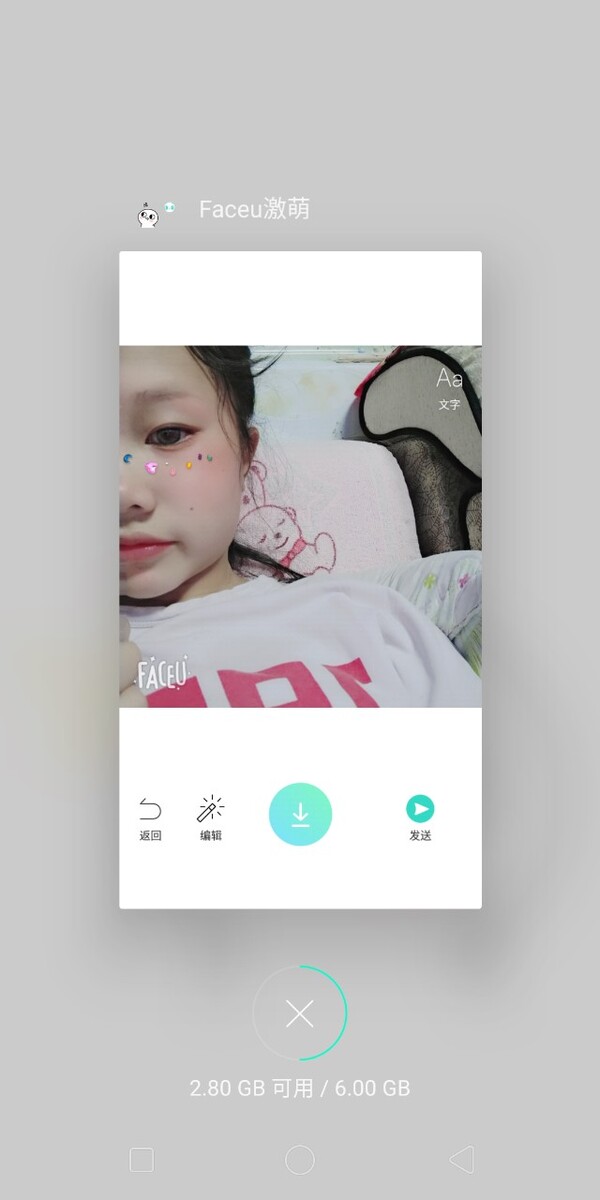Open the Faceu激萌 app card
Viewport: 600px width, 1200px height.
point(300,580)
